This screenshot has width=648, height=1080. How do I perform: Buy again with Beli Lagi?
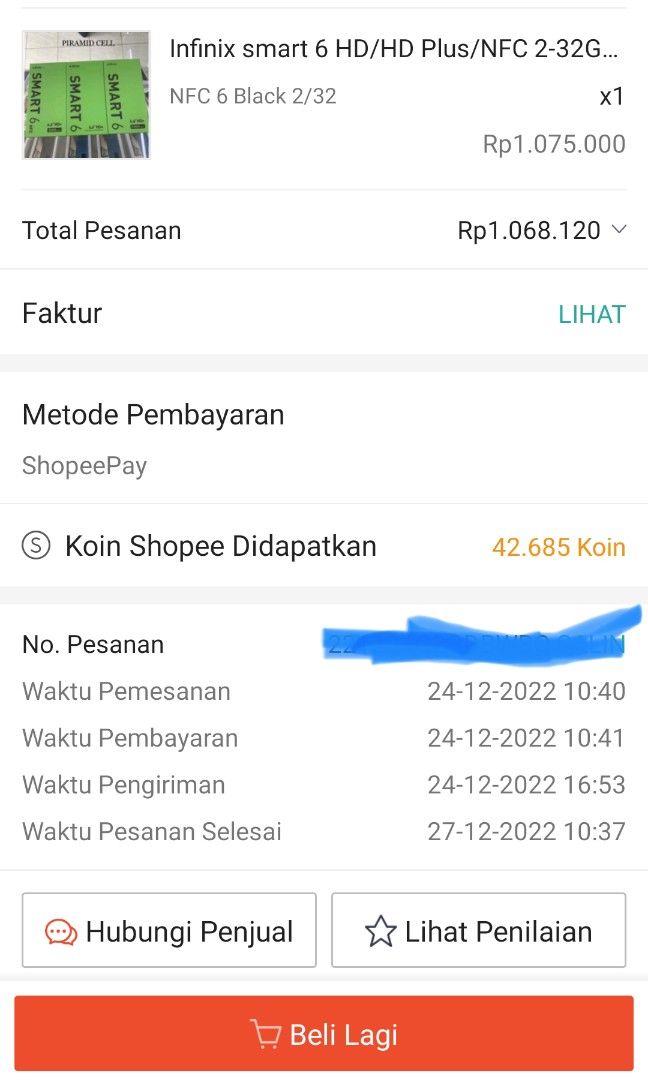324,1034
